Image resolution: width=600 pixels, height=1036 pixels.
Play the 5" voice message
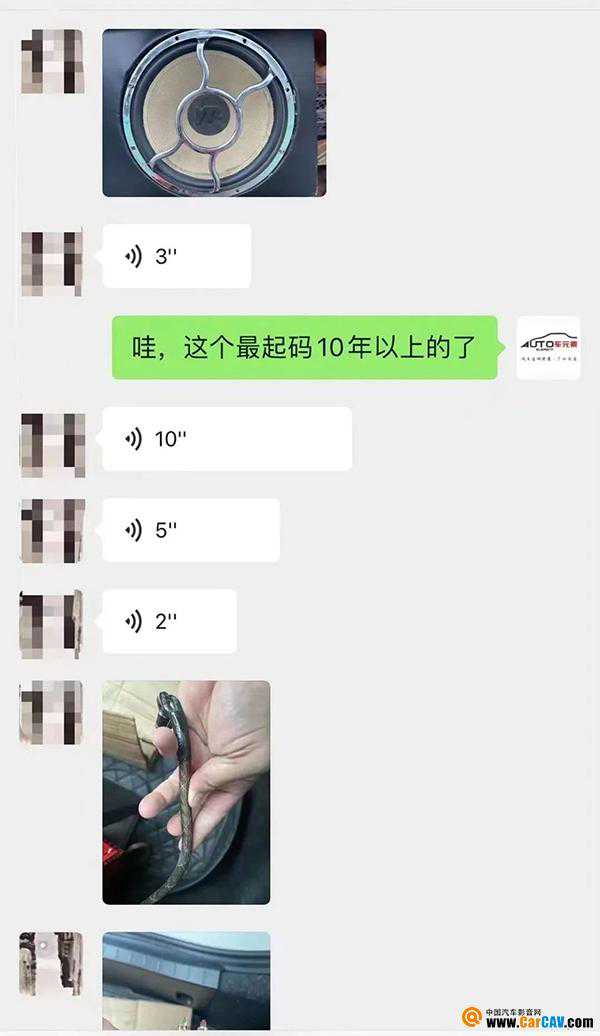coord(190,530)
